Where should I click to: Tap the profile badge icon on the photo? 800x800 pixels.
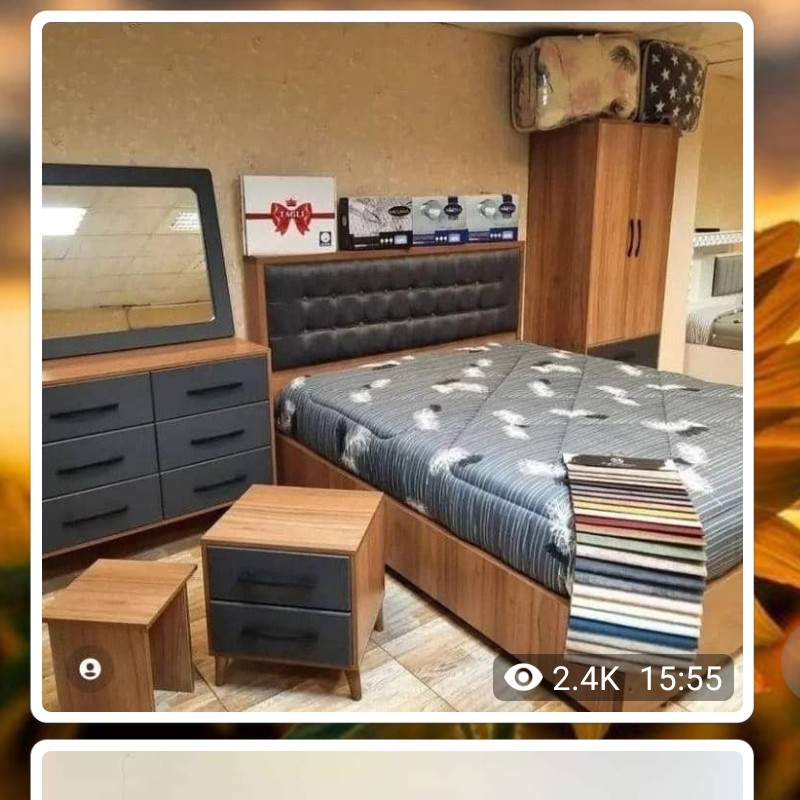[x=90, y=669]
